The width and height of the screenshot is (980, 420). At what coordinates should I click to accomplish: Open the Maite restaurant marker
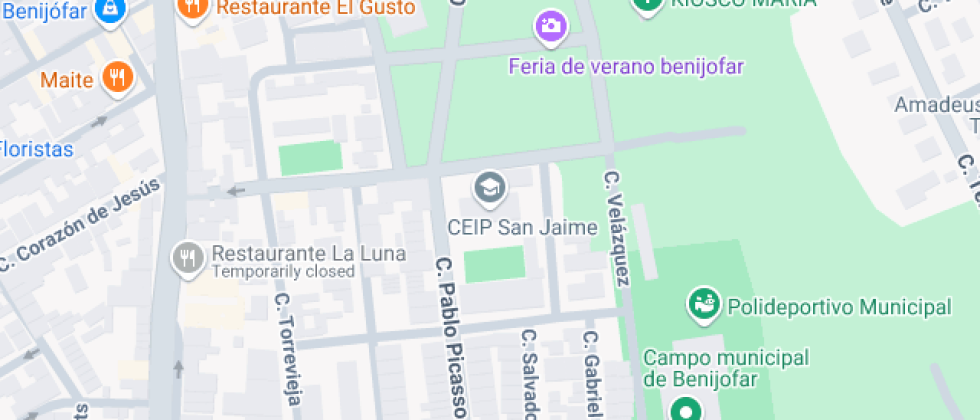(118, 77)
